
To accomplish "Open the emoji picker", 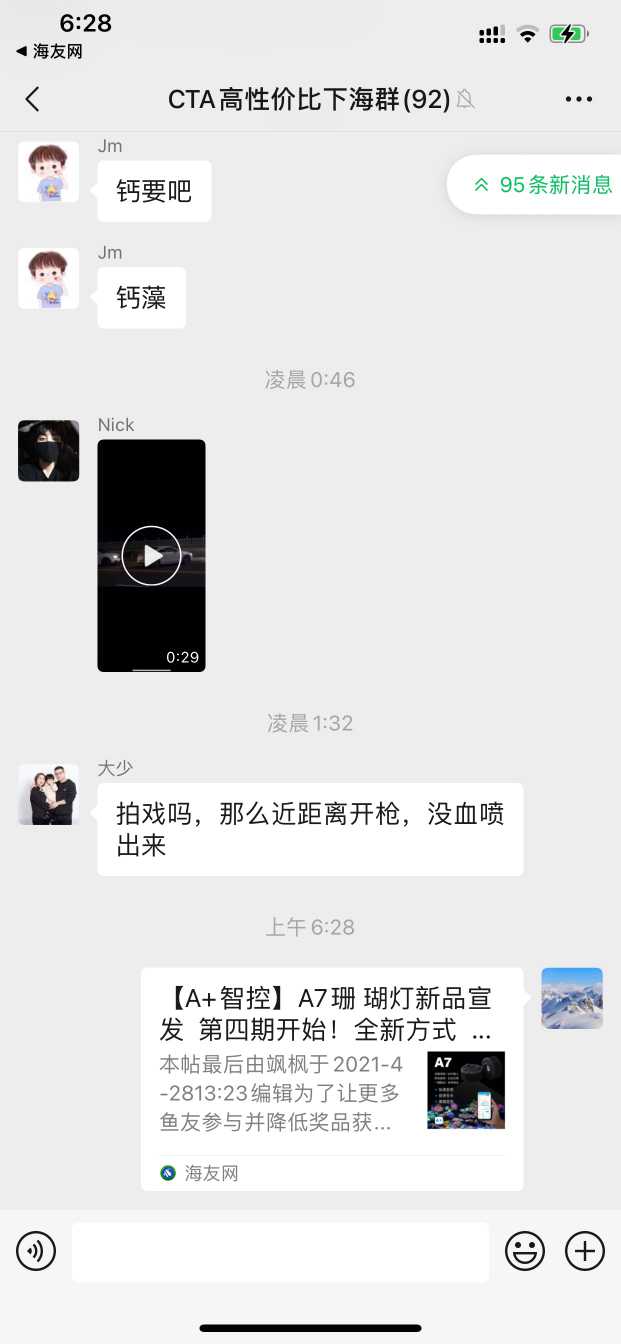I will (525, 1251).
